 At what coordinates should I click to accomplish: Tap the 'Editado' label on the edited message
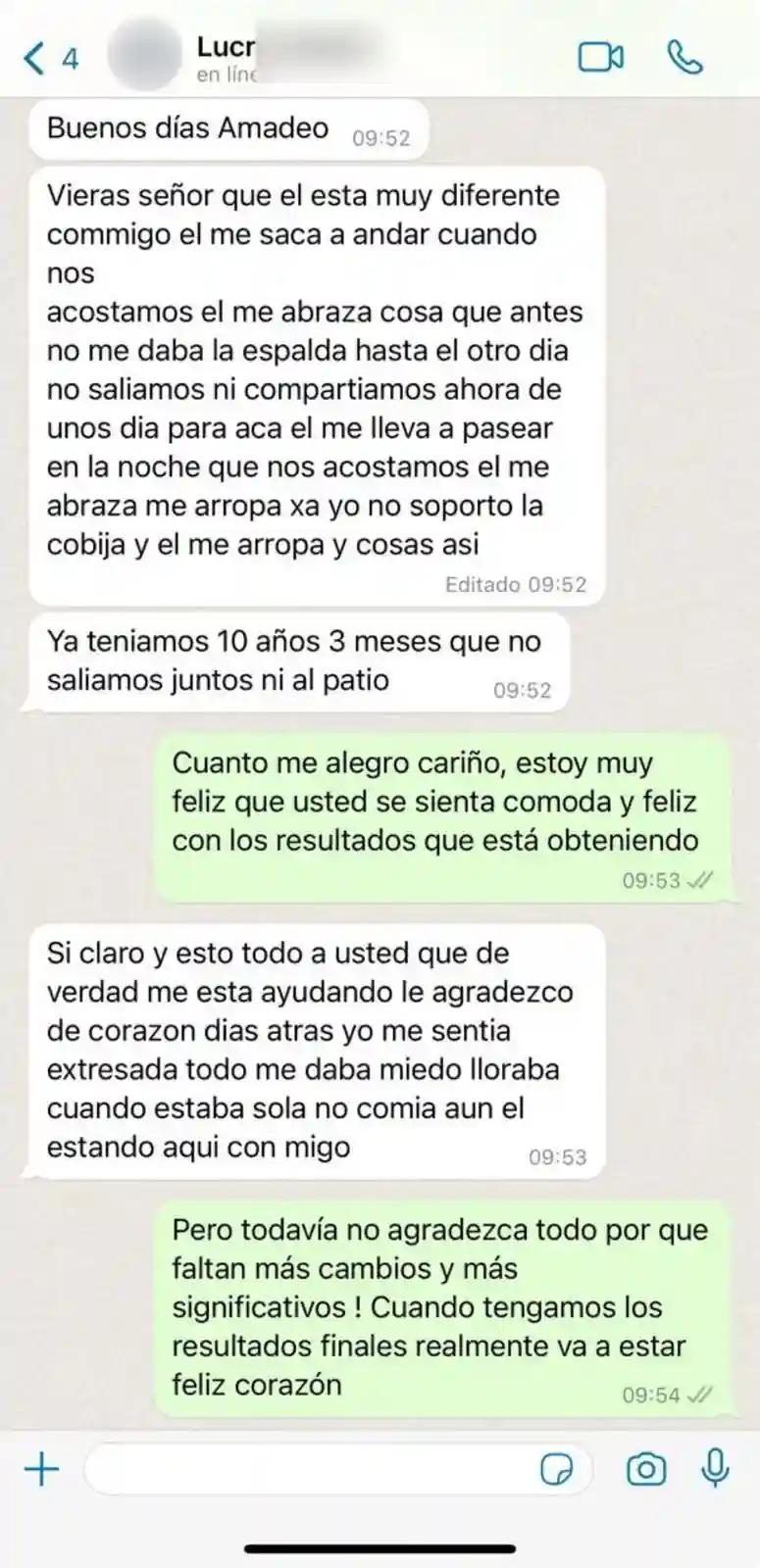(483, 583)
